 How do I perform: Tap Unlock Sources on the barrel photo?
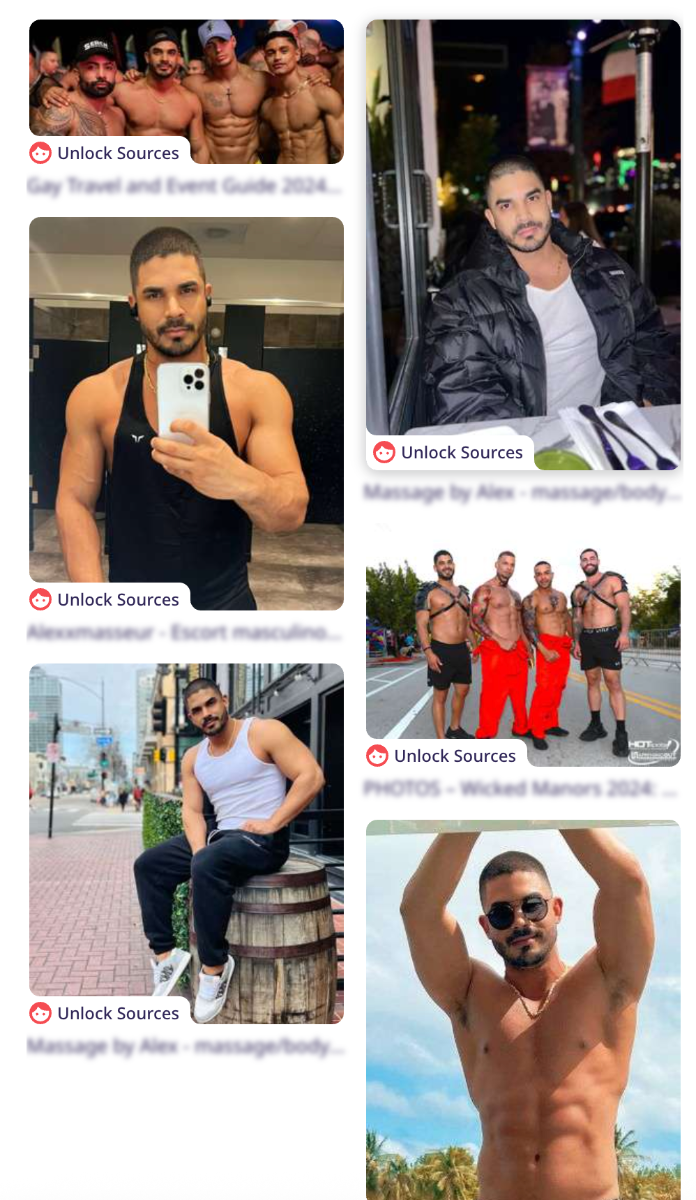107,1012
